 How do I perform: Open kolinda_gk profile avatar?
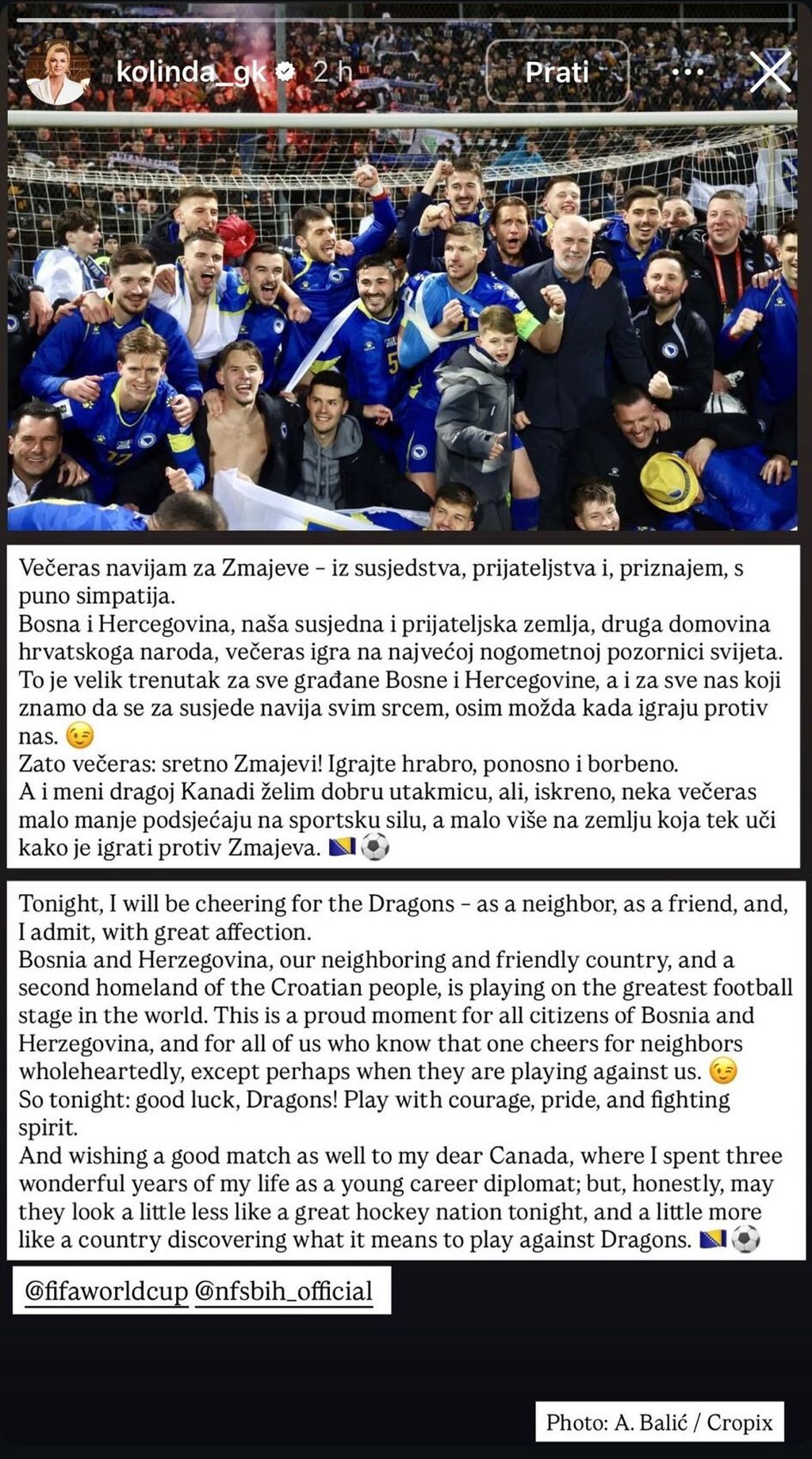coord(57,73)
